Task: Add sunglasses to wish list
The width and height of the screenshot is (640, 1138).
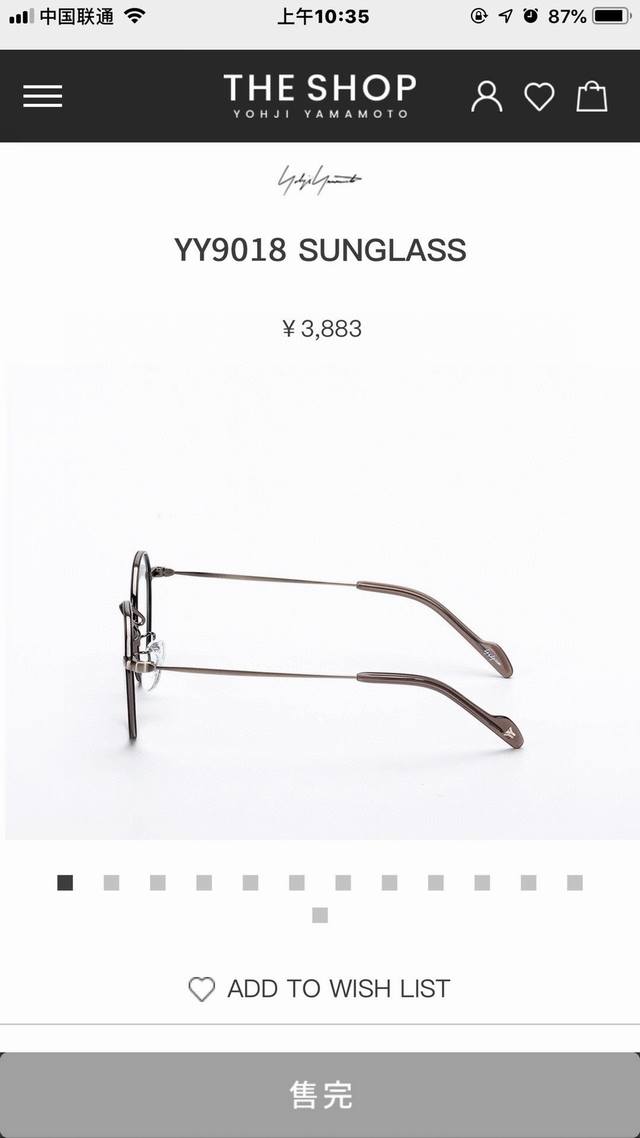Action: coord(320,989)
